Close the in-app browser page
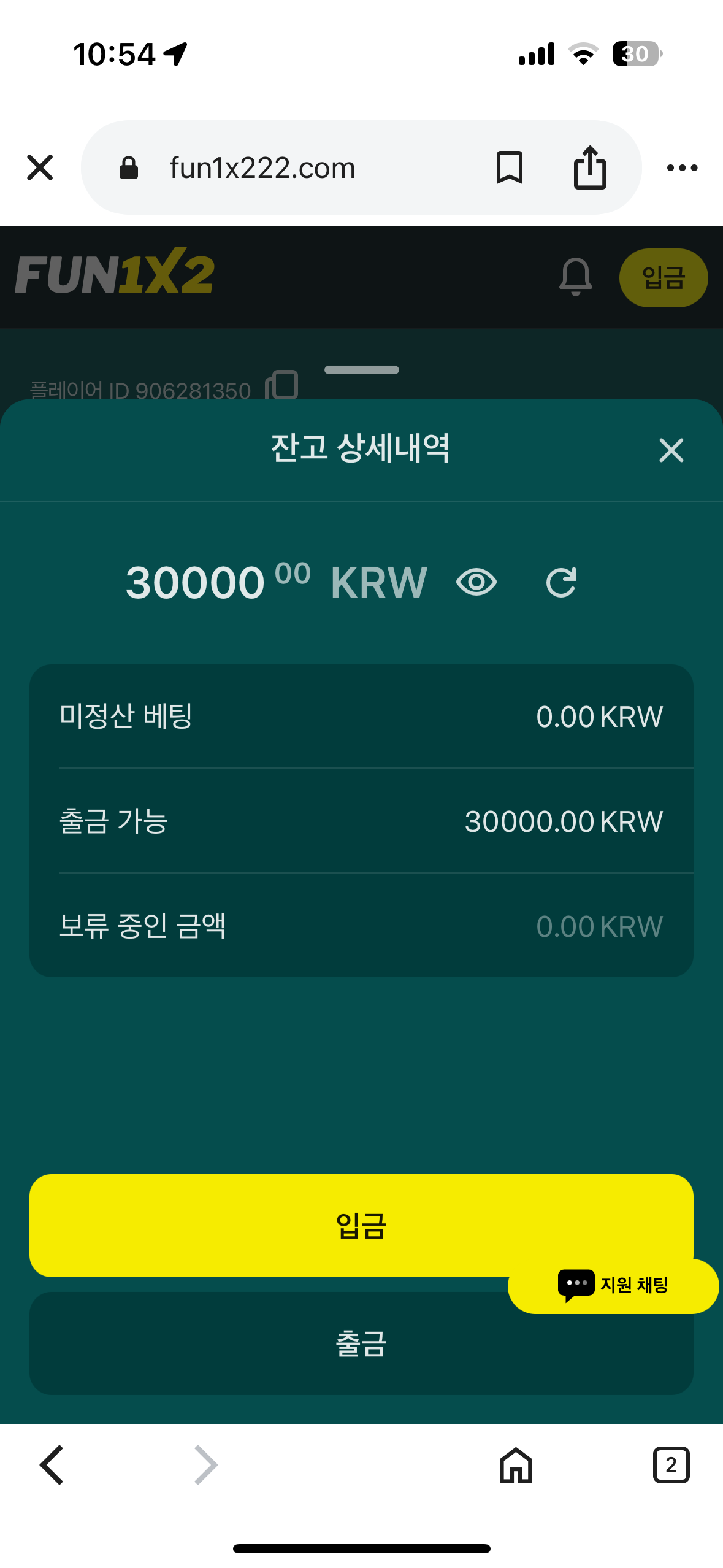Image resolution: width=723 pixels, height=1568 pixels. pyautogui.click(x=40, y=167)
